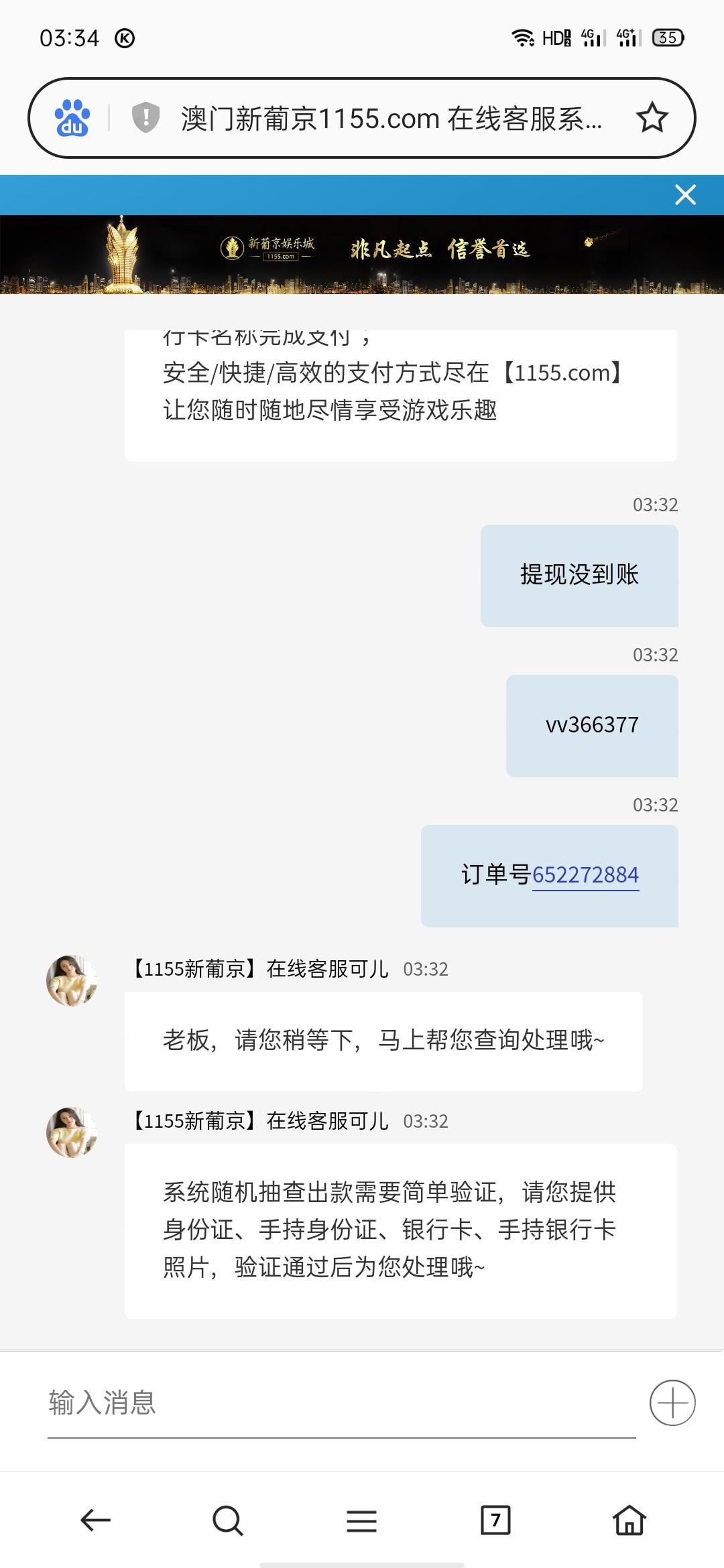Open the browser hamburger menu
This screenshot has height=1568, width=724.
pos(361,1520)
